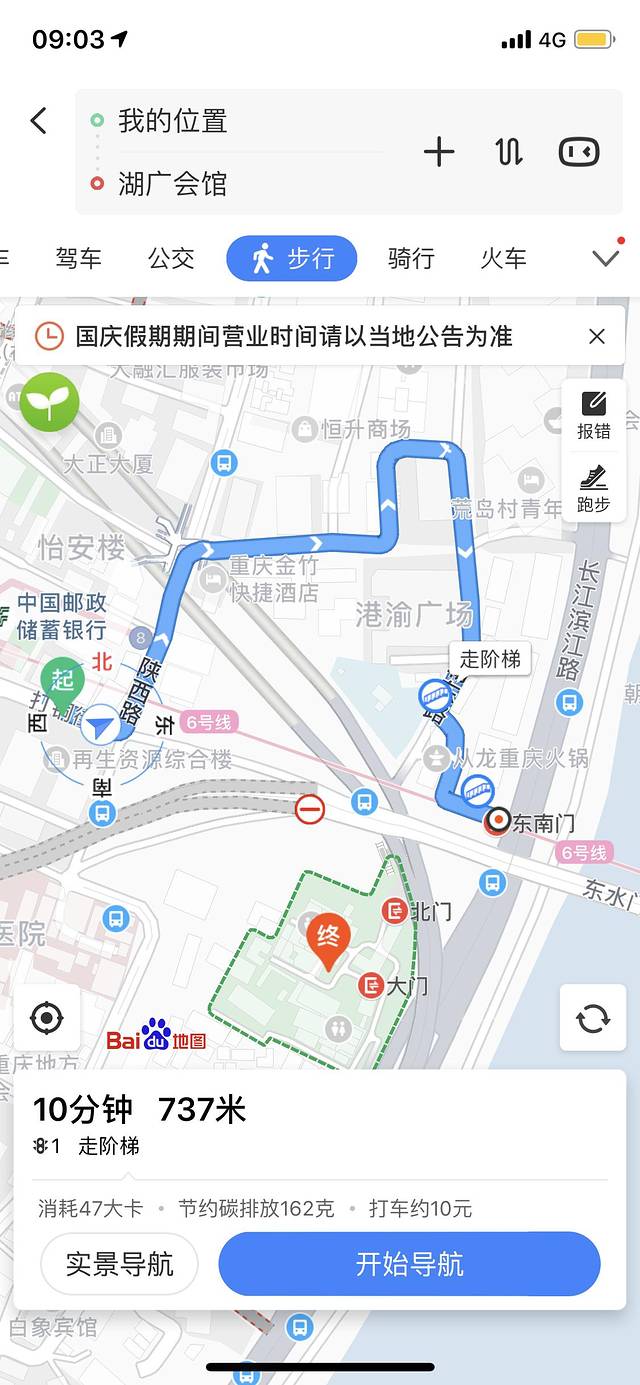
Task: Switch to the 驾车 tab
Action: point(79,259)
